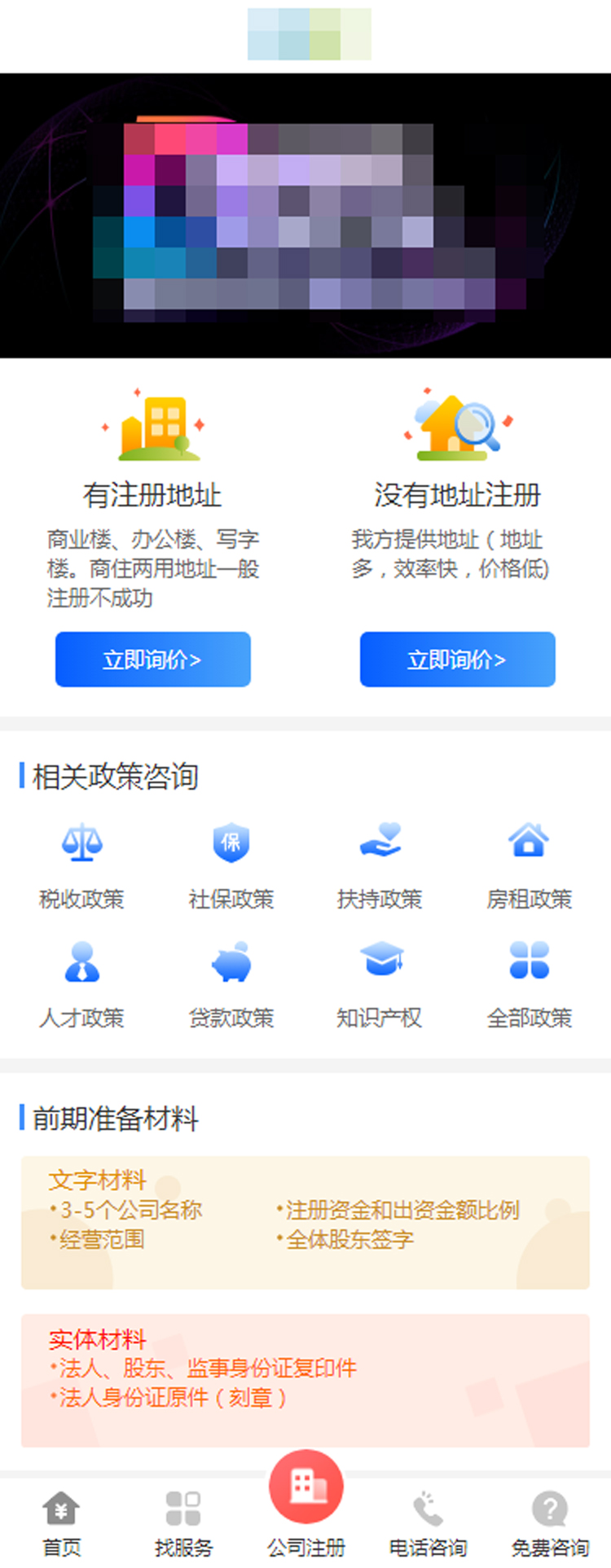Tap 立即询价 under 没有地址注册
Screen dimensions: 611x1568
coord(457,659)
